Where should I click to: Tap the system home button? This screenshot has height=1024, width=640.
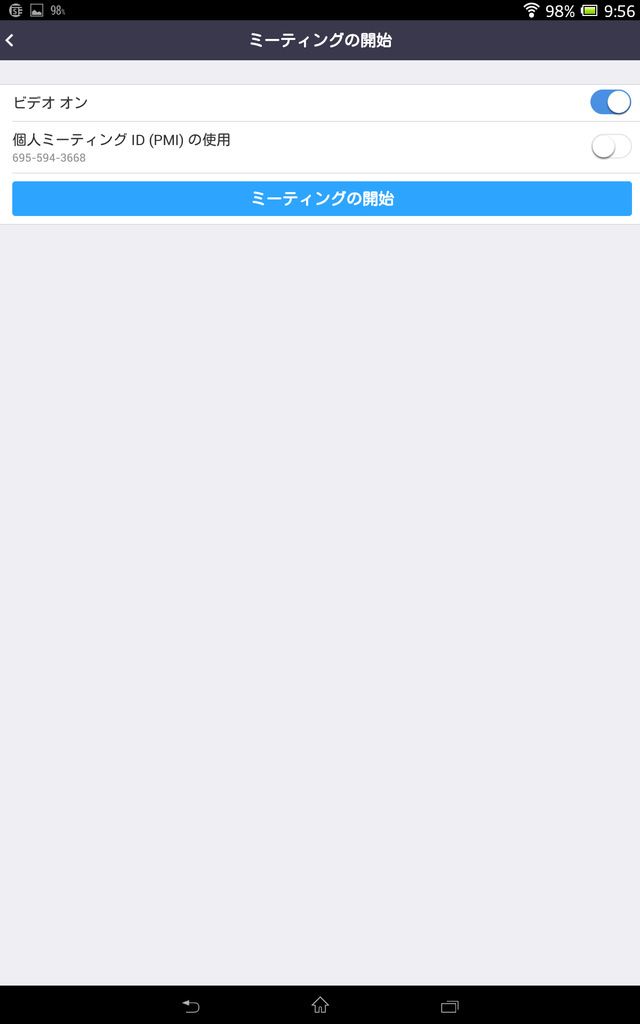pos(320,1005)
